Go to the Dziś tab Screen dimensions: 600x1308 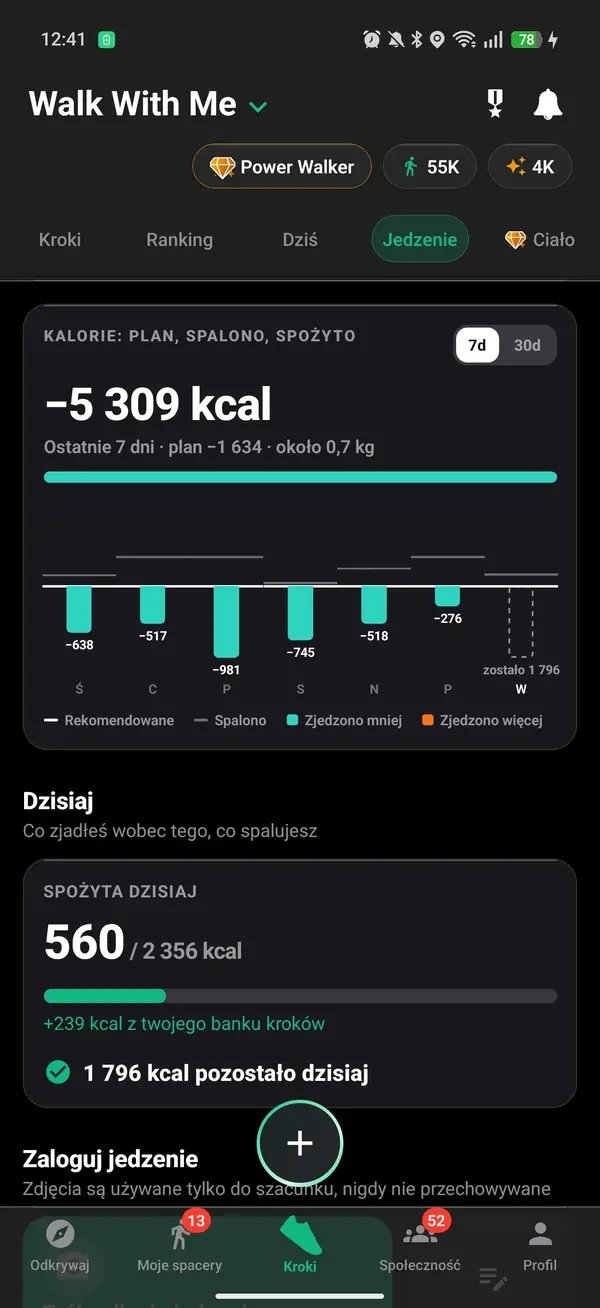300,239
